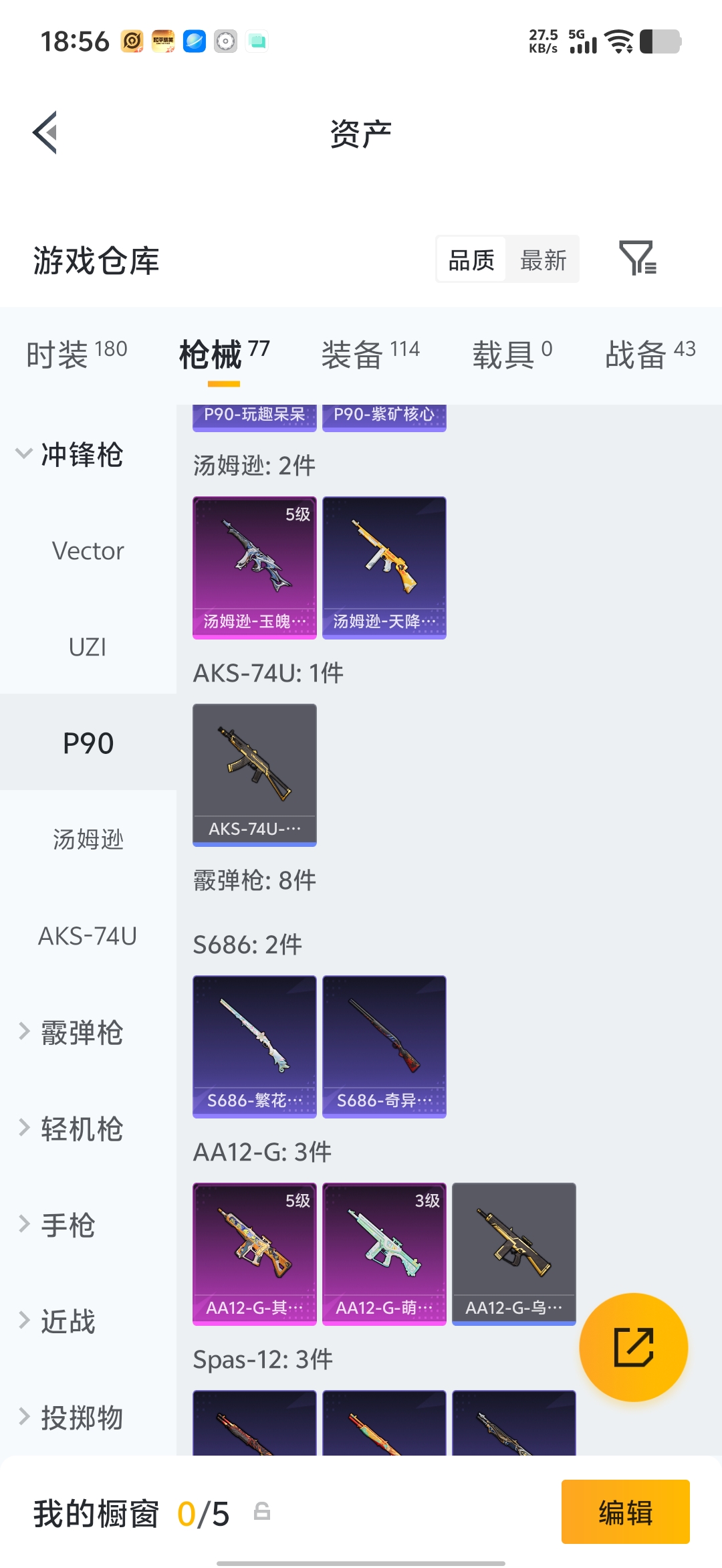The width and height of the screenshot is (722, 1568).
Task: Select Vector in the sidebar
Action: tap(88, 551)
